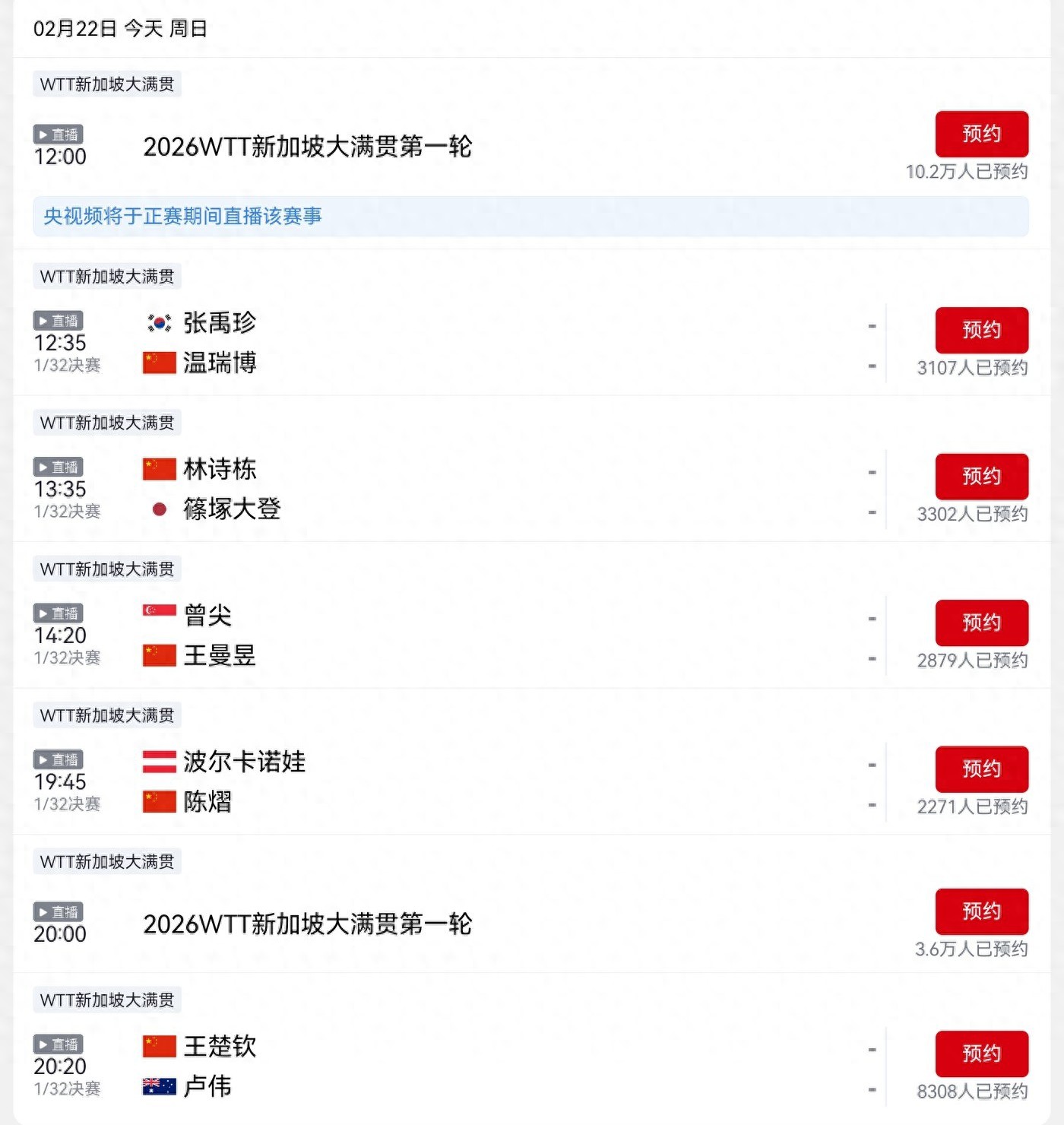Open the 20:00 2026WTT新加坡大满贯第一轮 entry

[307, 926]
